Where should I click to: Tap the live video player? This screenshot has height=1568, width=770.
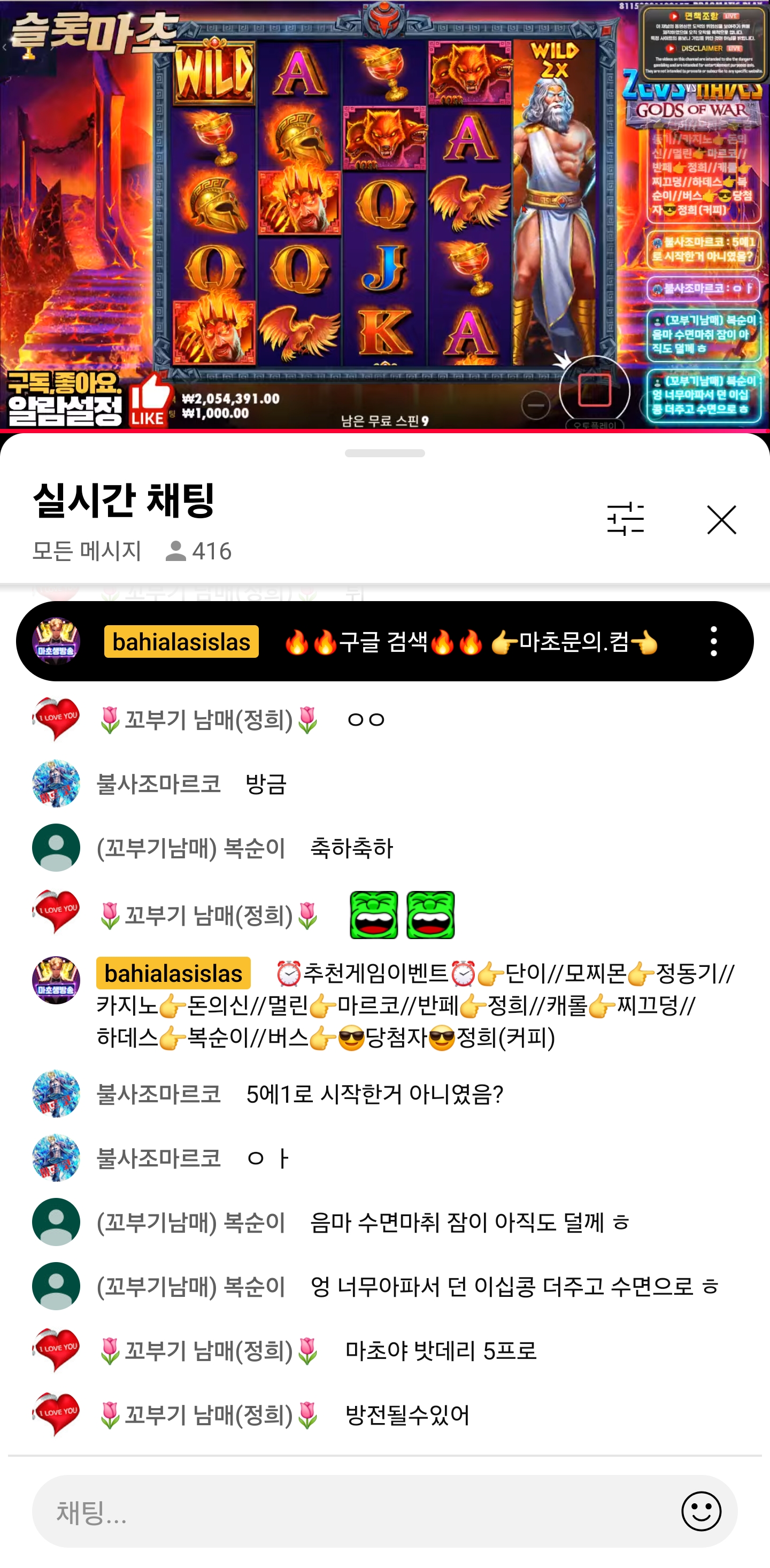[384, 214]
